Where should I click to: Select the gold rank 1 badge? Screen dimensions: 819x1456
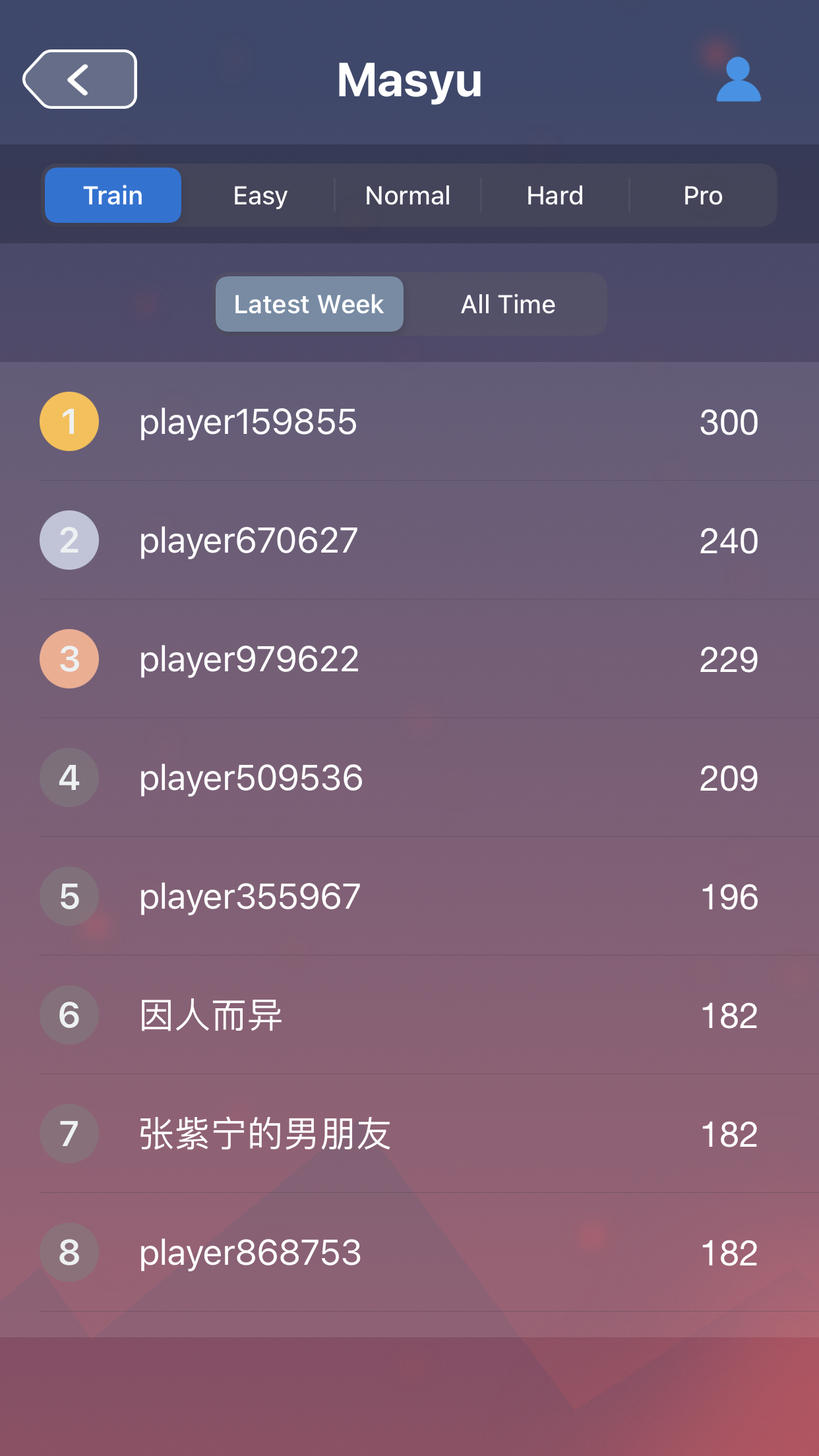[69, 421]
